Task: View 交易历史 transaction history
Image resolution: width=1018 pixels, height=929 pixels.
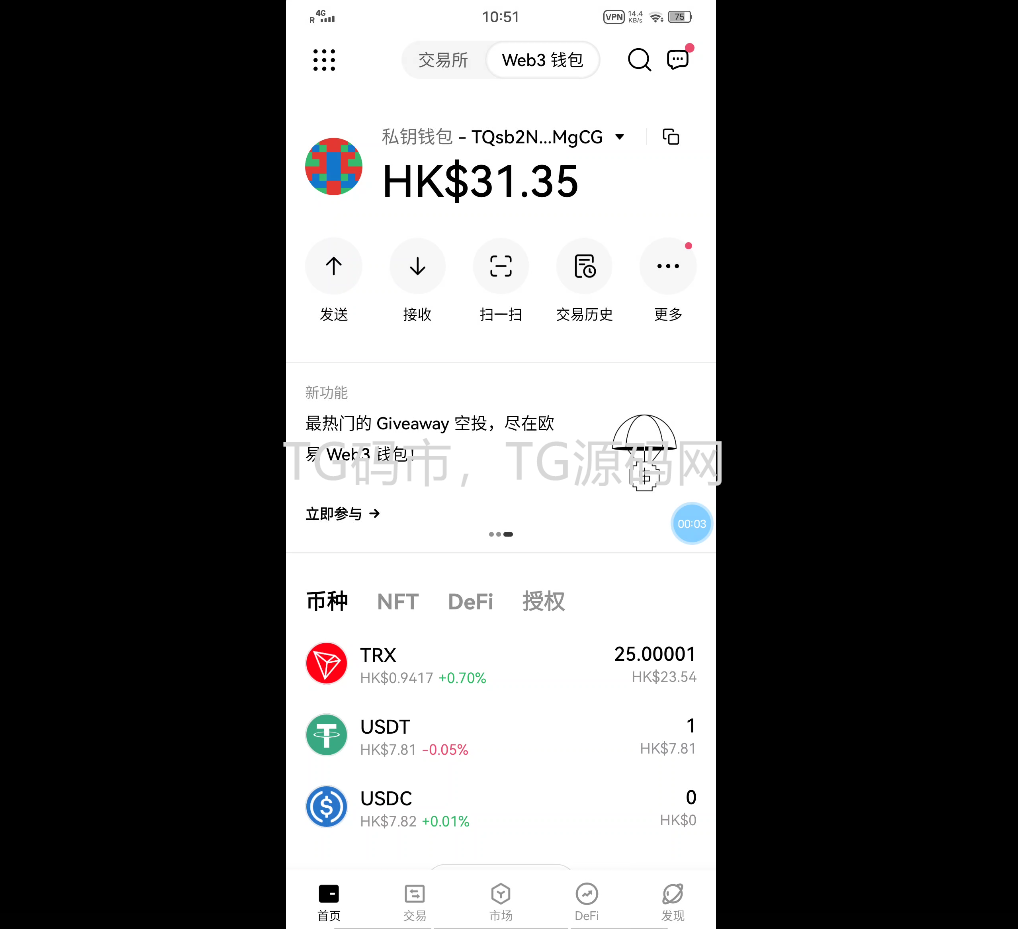Action: 584,267
